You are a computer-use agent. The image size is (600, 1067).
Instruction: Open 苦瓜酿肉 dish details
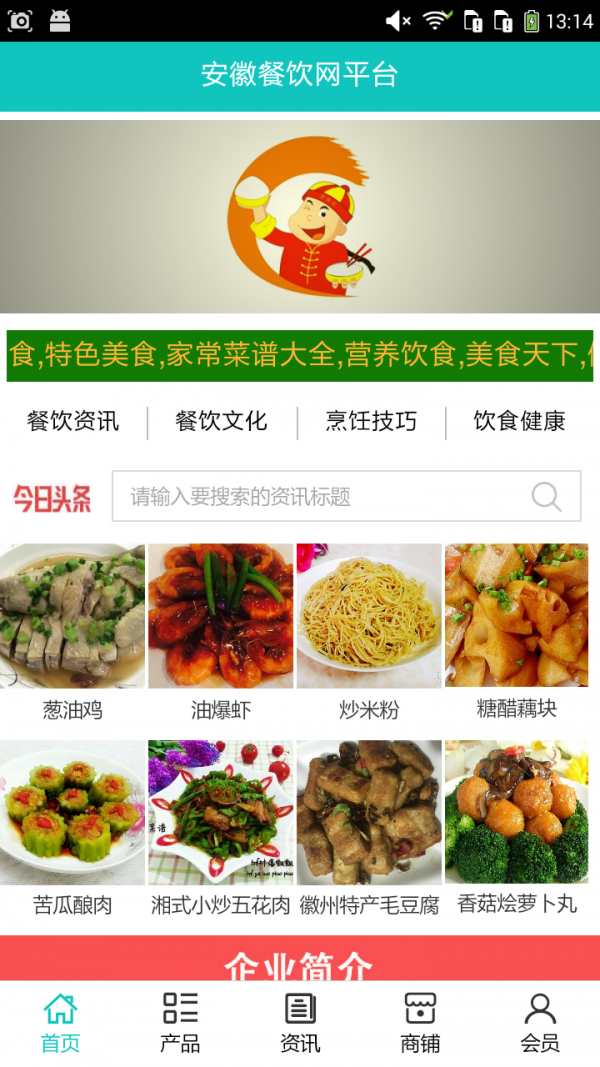point(73,826)
